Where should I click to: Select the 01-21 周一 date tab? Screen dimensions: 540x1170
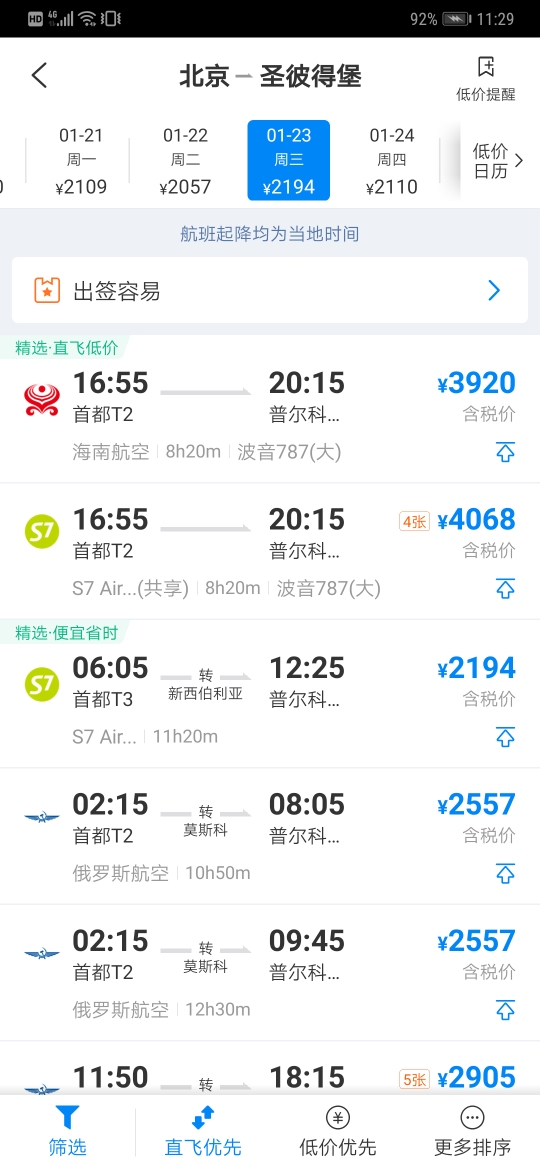[x=81, y=160]
